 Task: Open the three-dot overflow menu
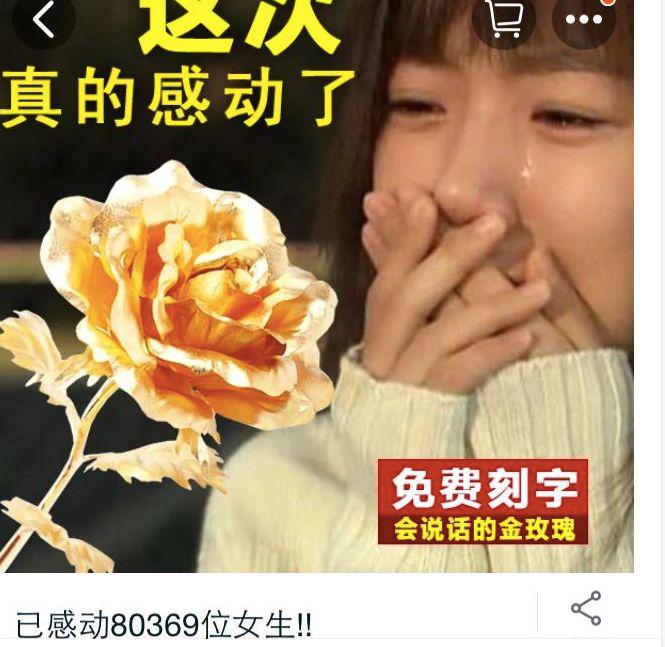pos(584,19)
